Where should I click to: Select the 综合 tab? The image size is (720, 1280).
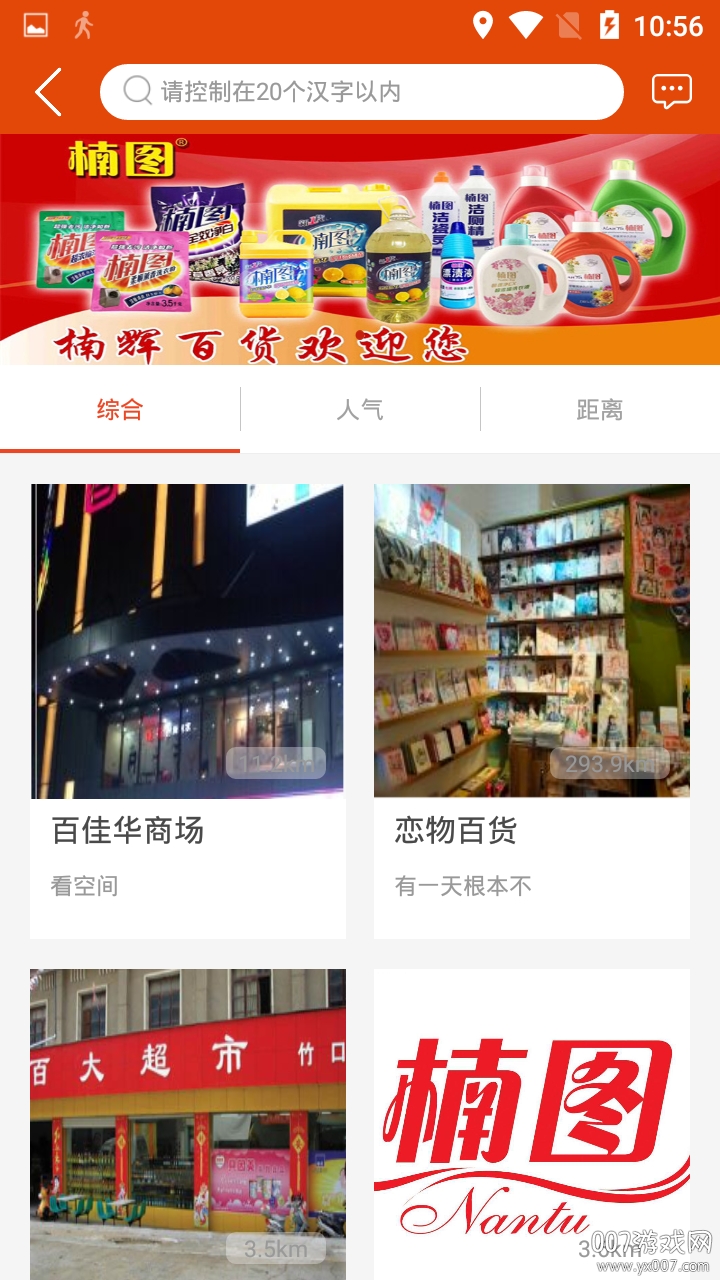coord(120,409)
